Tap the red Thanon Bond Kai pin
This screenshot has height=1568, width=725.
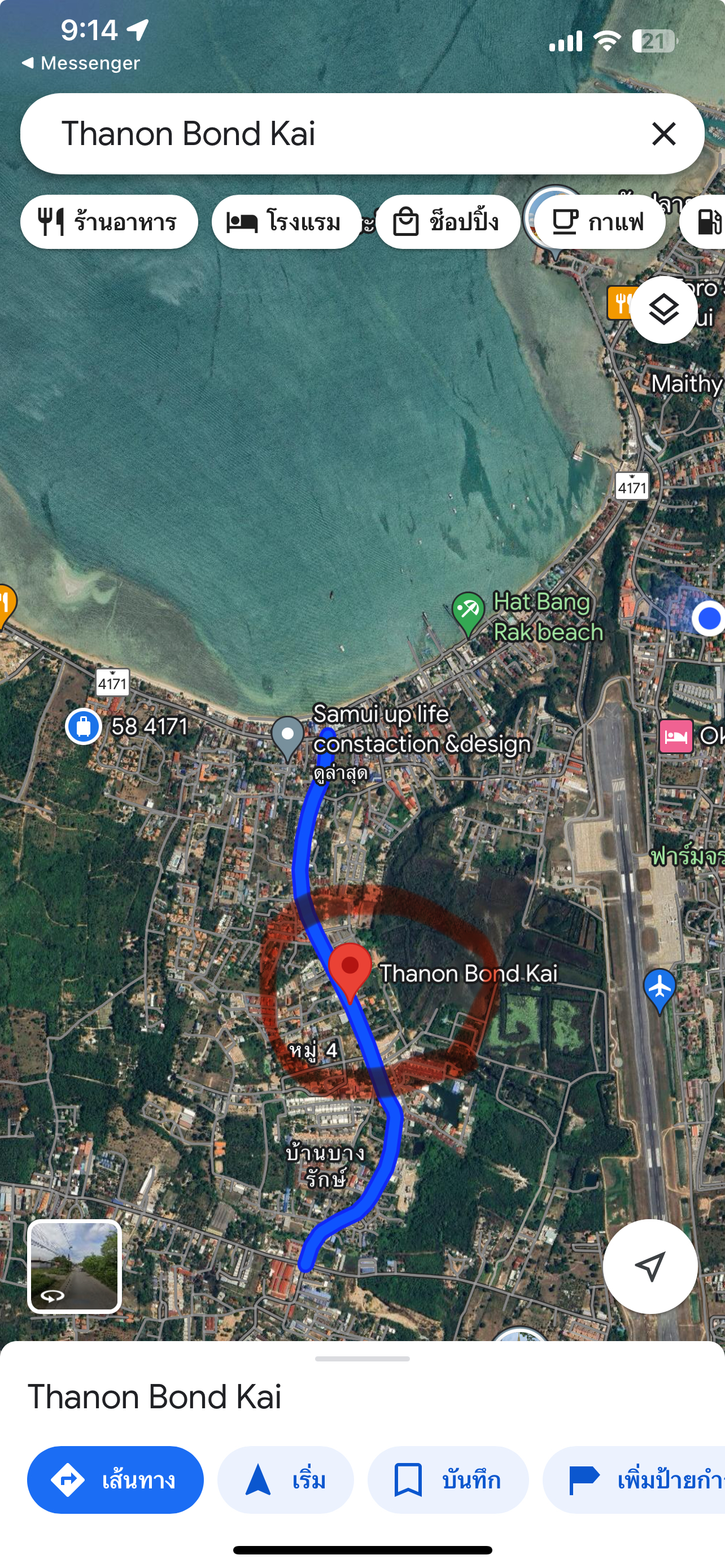point(350,969)
